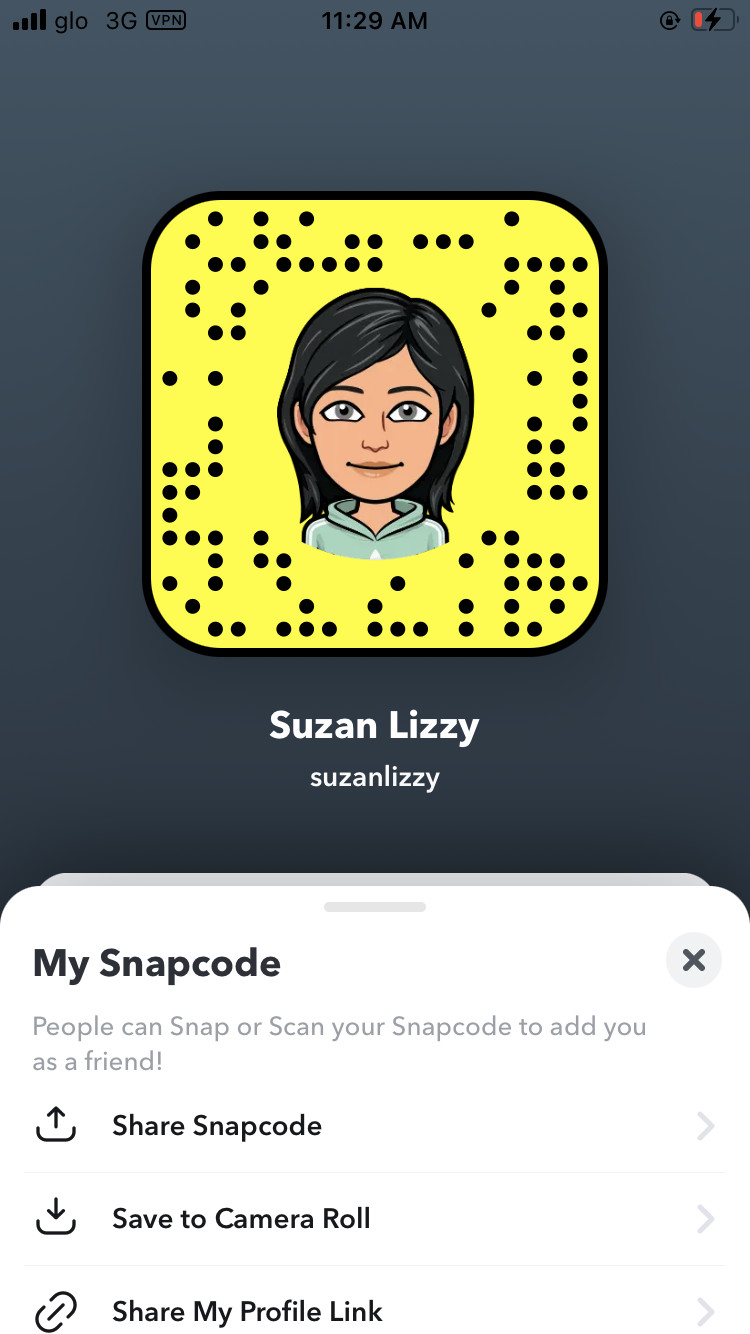The image size is (750, 1334).
Task: Open Share My Profile Link
Action: [247, 1311]
